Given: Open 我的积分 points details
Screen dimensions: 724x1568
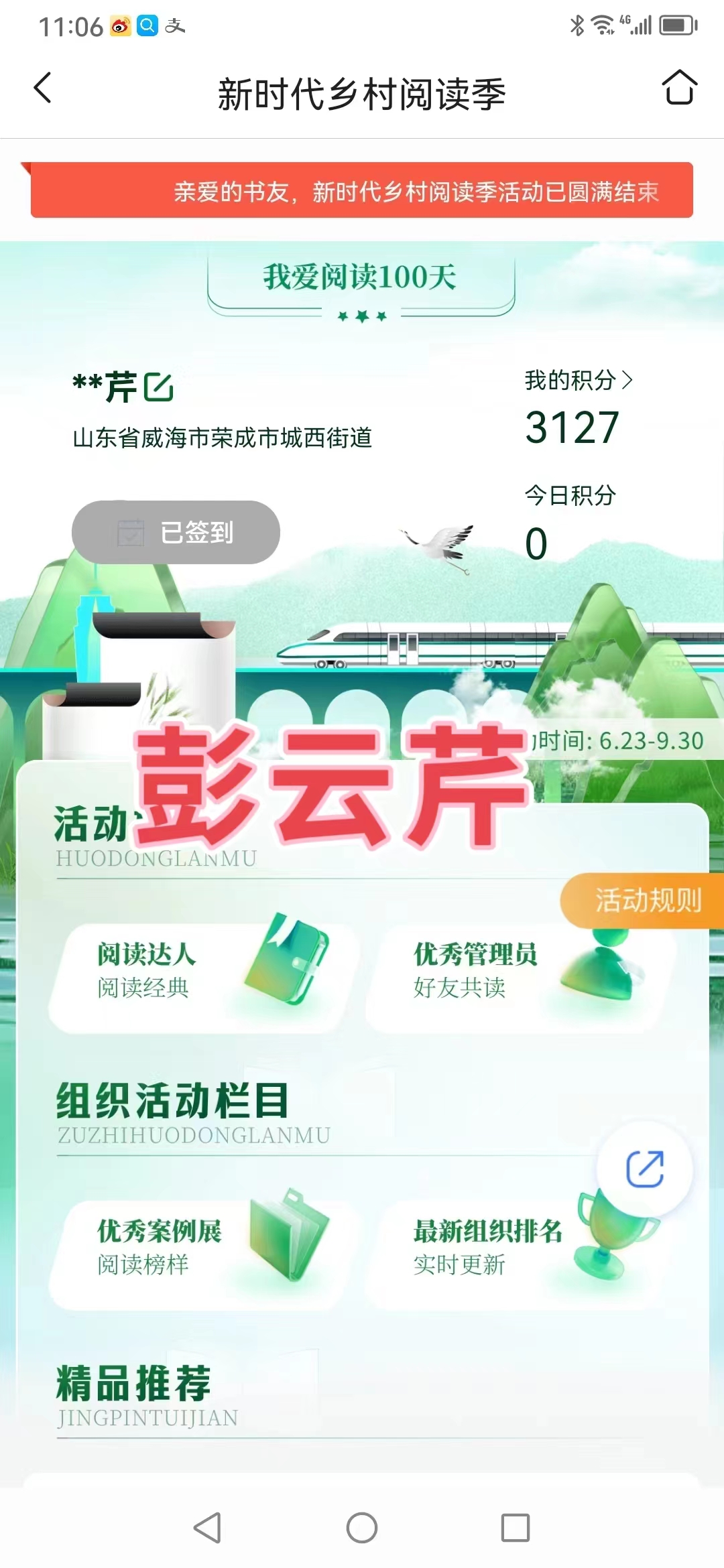Looking at the screenshot, I should [x=578, y=381].
